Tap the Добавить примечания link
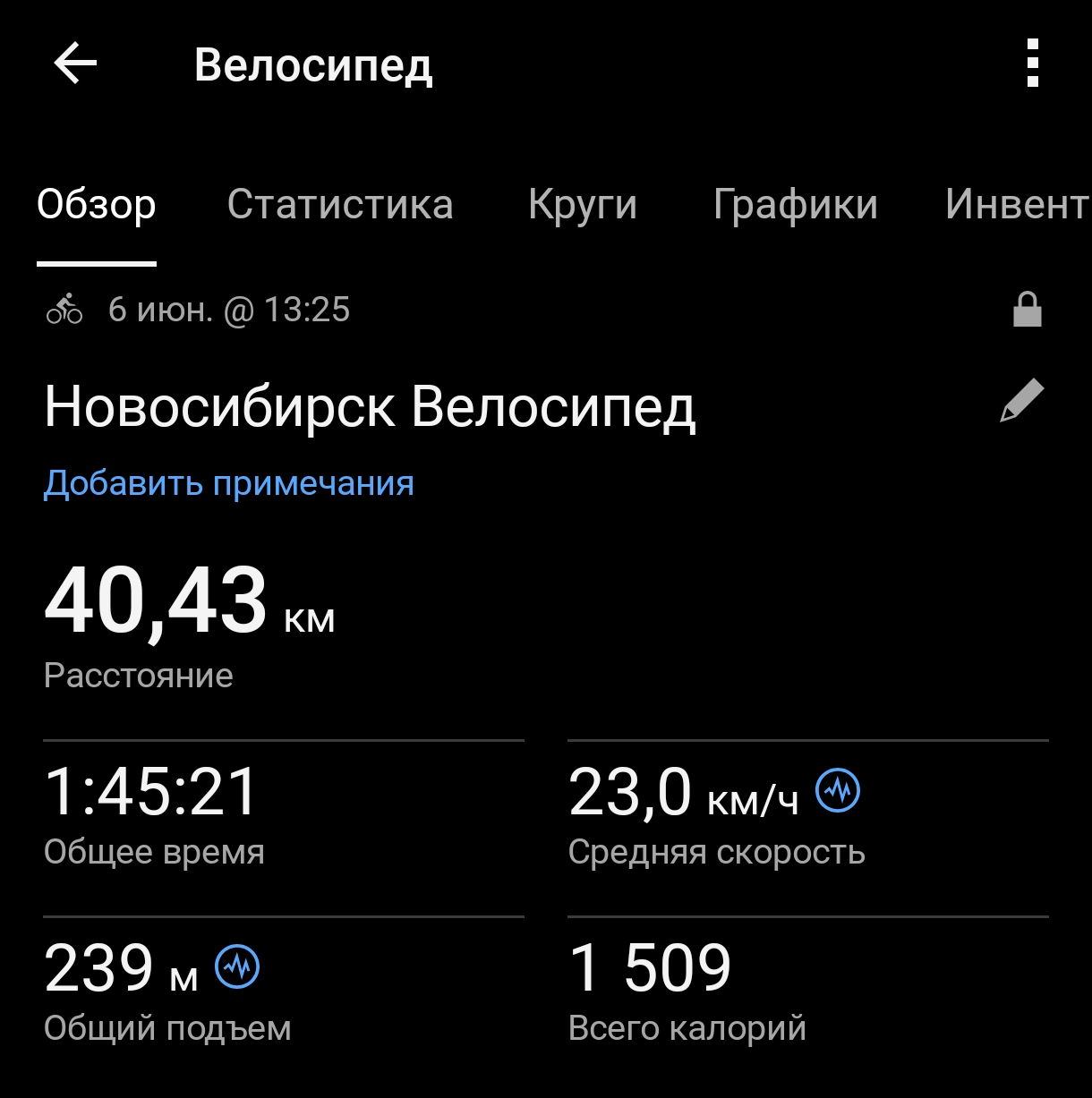Screen dimensions: 1092x1098 coord(229,483)
